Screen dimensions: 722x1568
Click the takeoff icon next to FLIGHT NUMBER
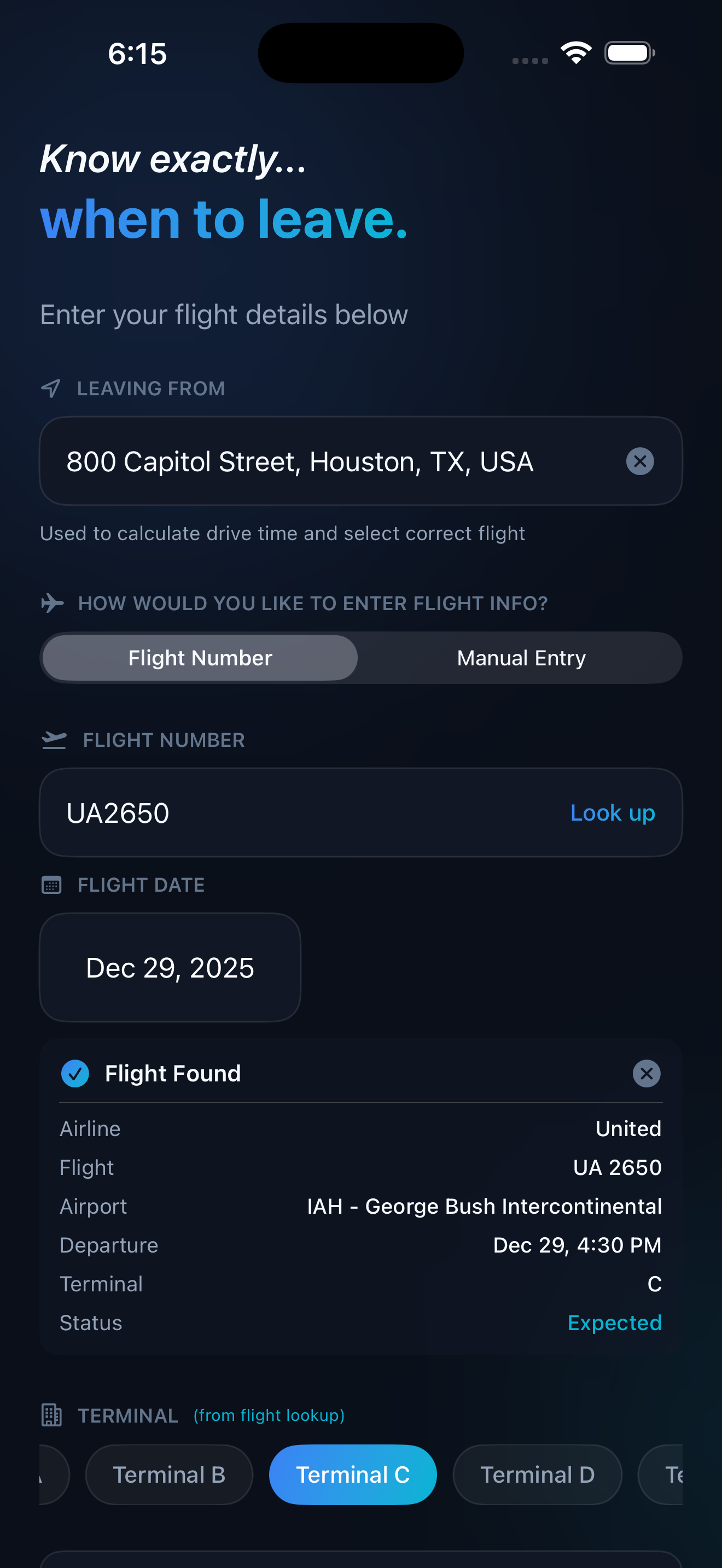coord(55,740)
